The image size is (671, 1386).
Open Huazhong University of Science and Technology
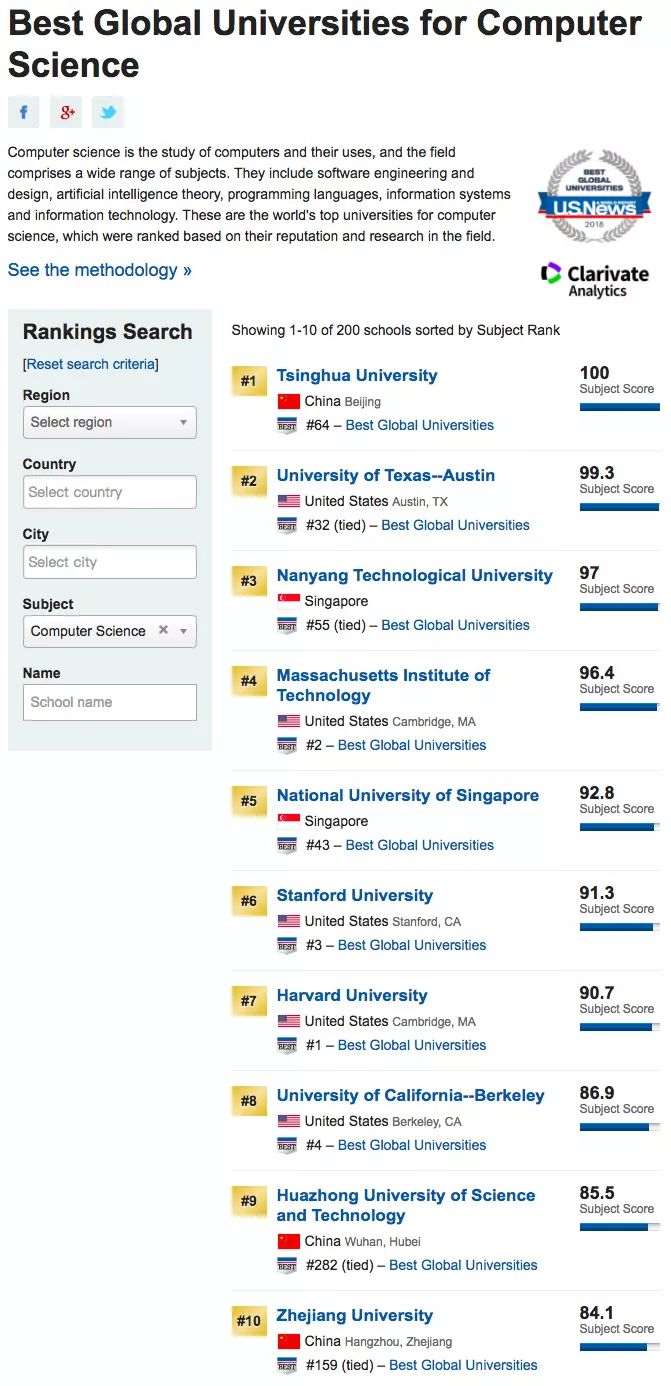point(405,1205)
